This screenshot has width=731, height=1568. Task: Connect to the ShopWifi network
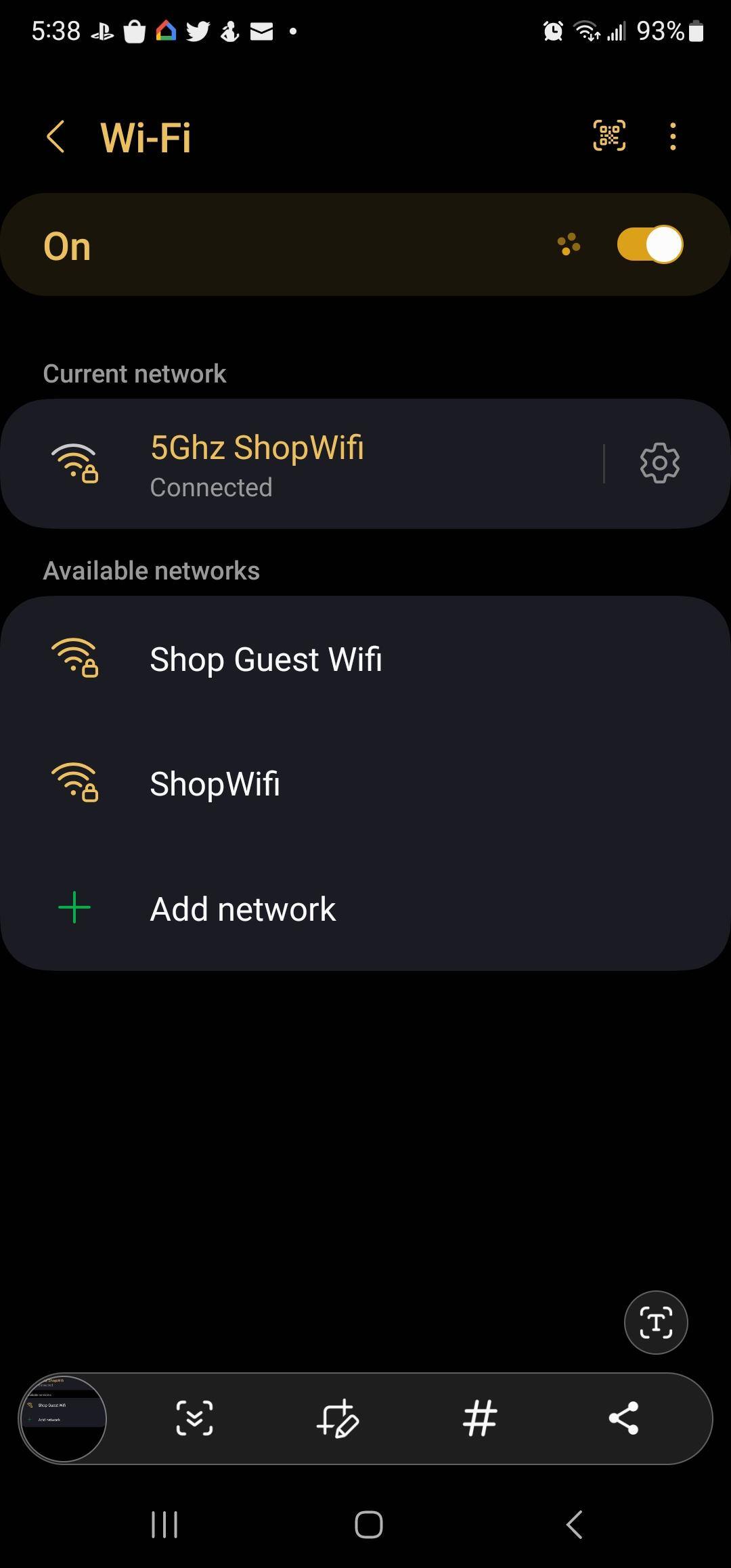(x=215, y=784)
